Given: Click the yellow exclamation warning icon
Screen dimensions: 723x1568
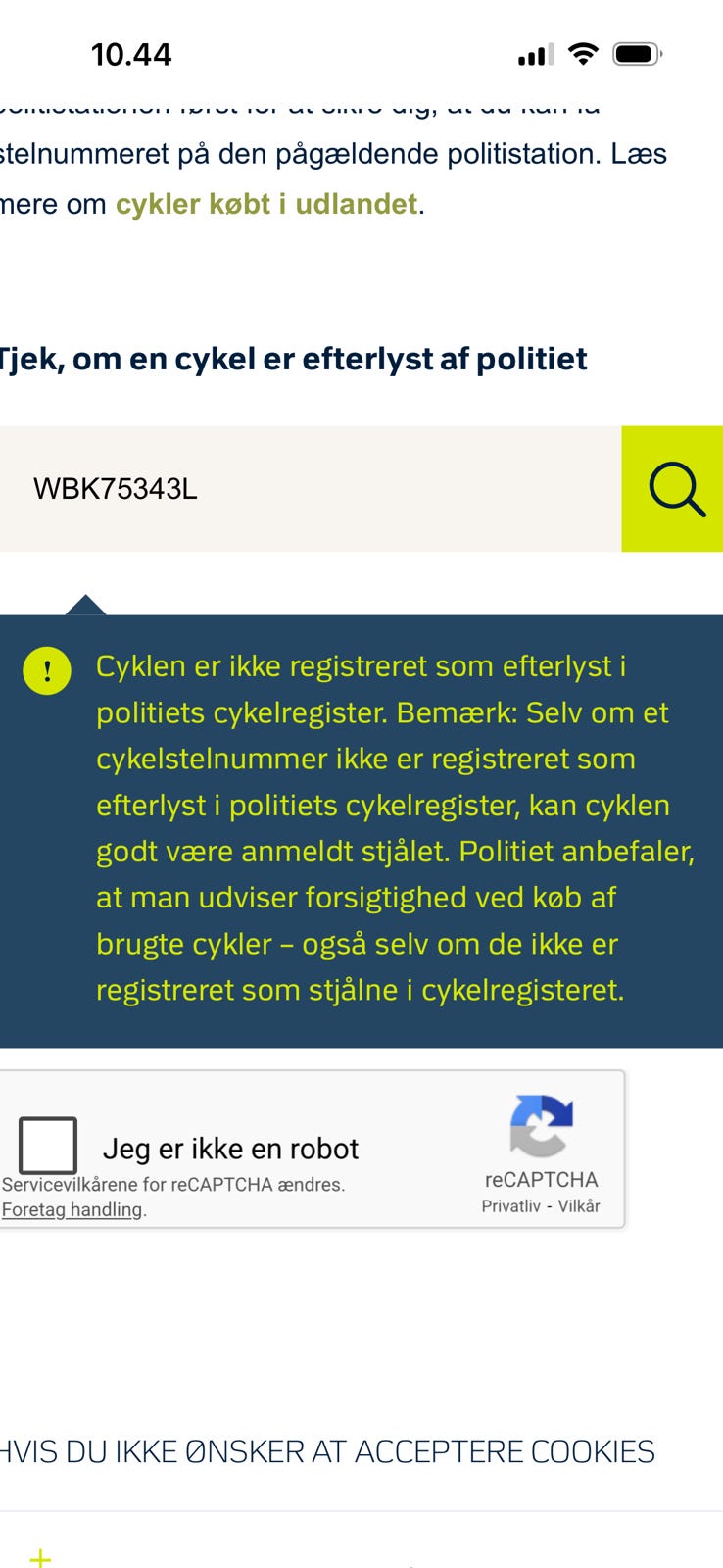Looking at the screenshot, I should [47, 671].
